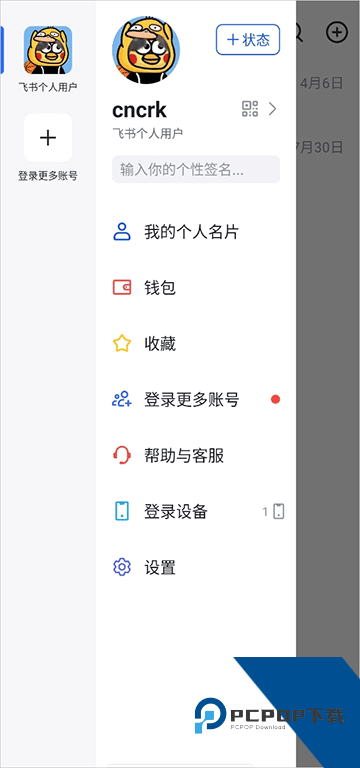The width and height of the screenshot is (360, 768).
Task: Select 登录更多账号 in the menu list
Action: pyautogui.click(x=196, y=400)
